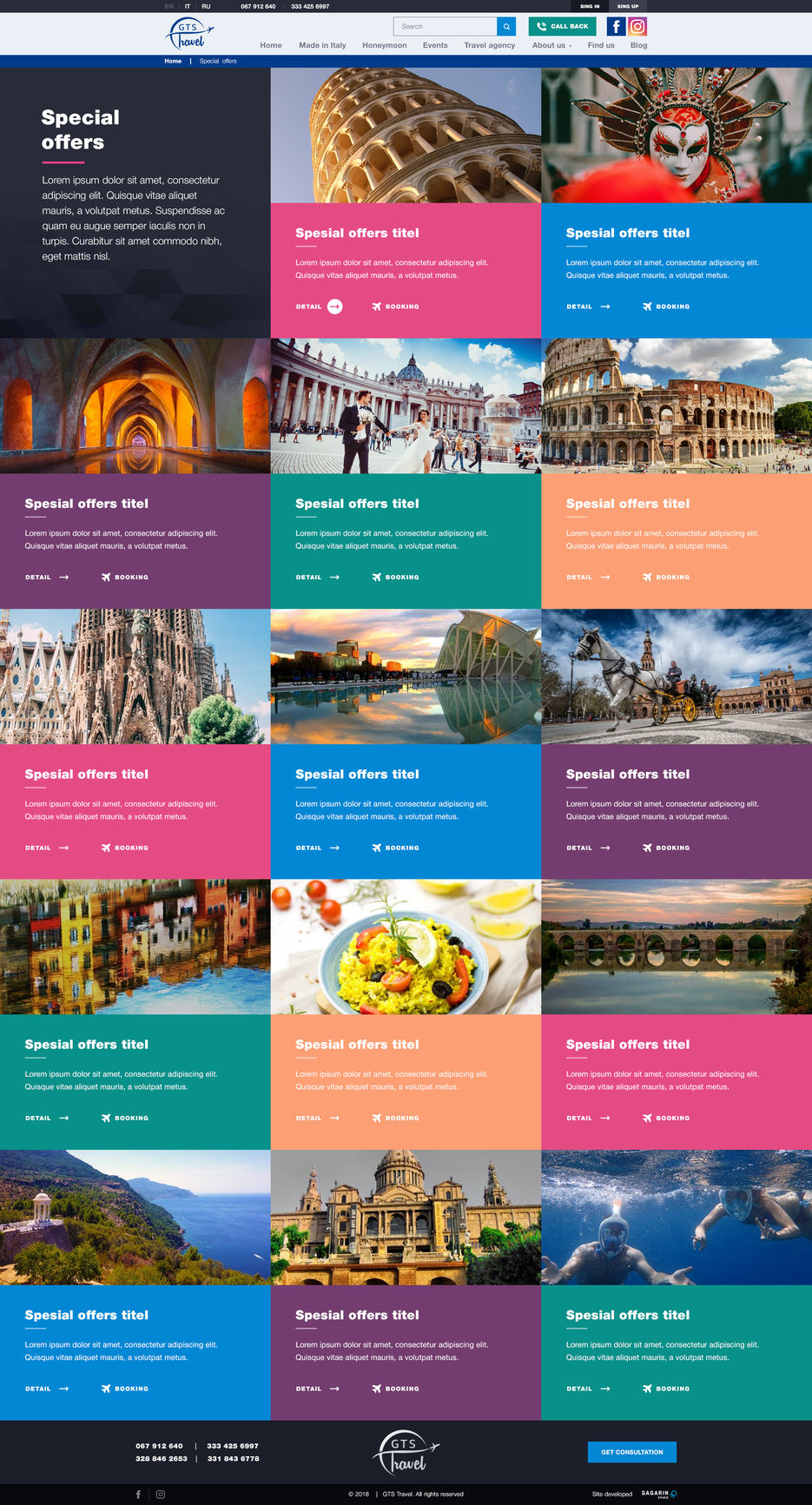Tap the search field in header

pos(445,27)
